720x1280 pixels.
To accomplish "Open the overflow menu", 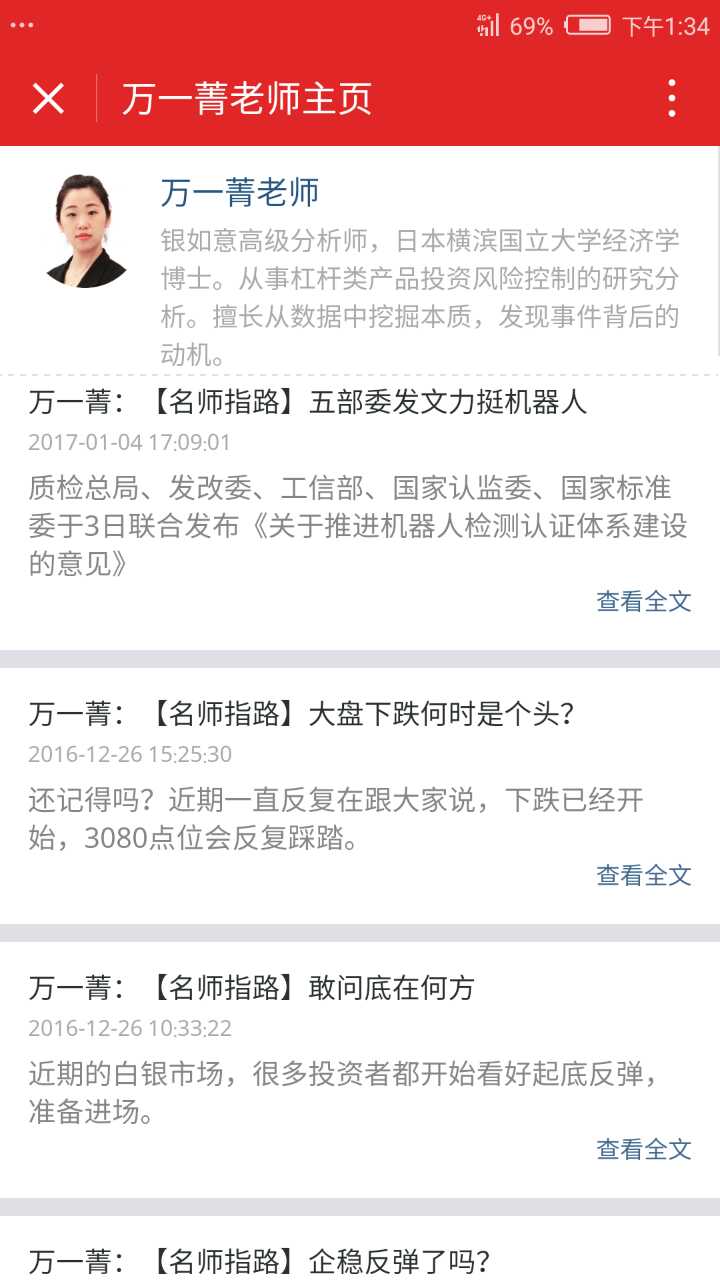I will (671, 98).
